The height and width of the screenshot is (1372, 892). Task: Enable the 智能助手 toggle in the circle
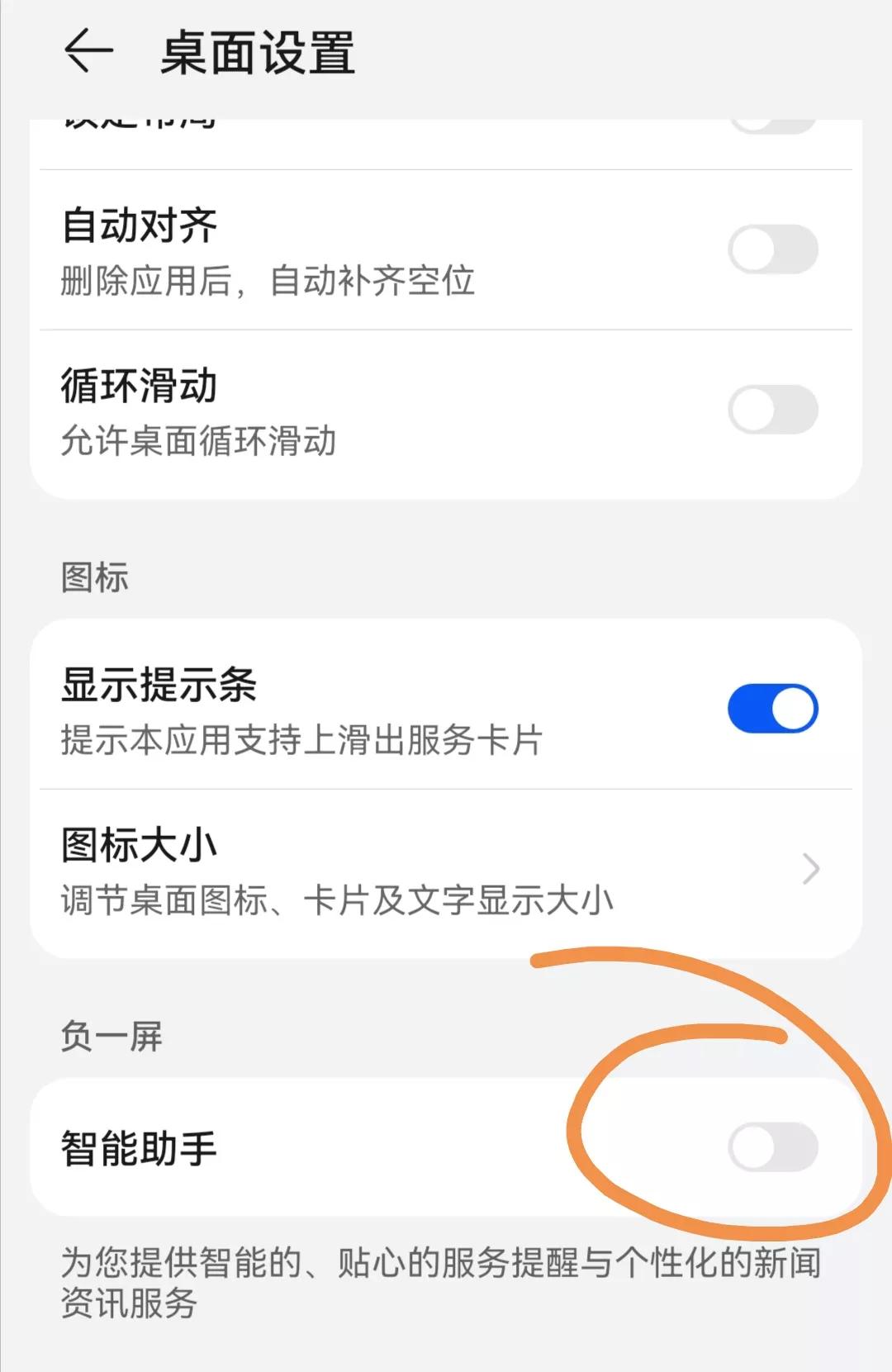coord(772,1144)
